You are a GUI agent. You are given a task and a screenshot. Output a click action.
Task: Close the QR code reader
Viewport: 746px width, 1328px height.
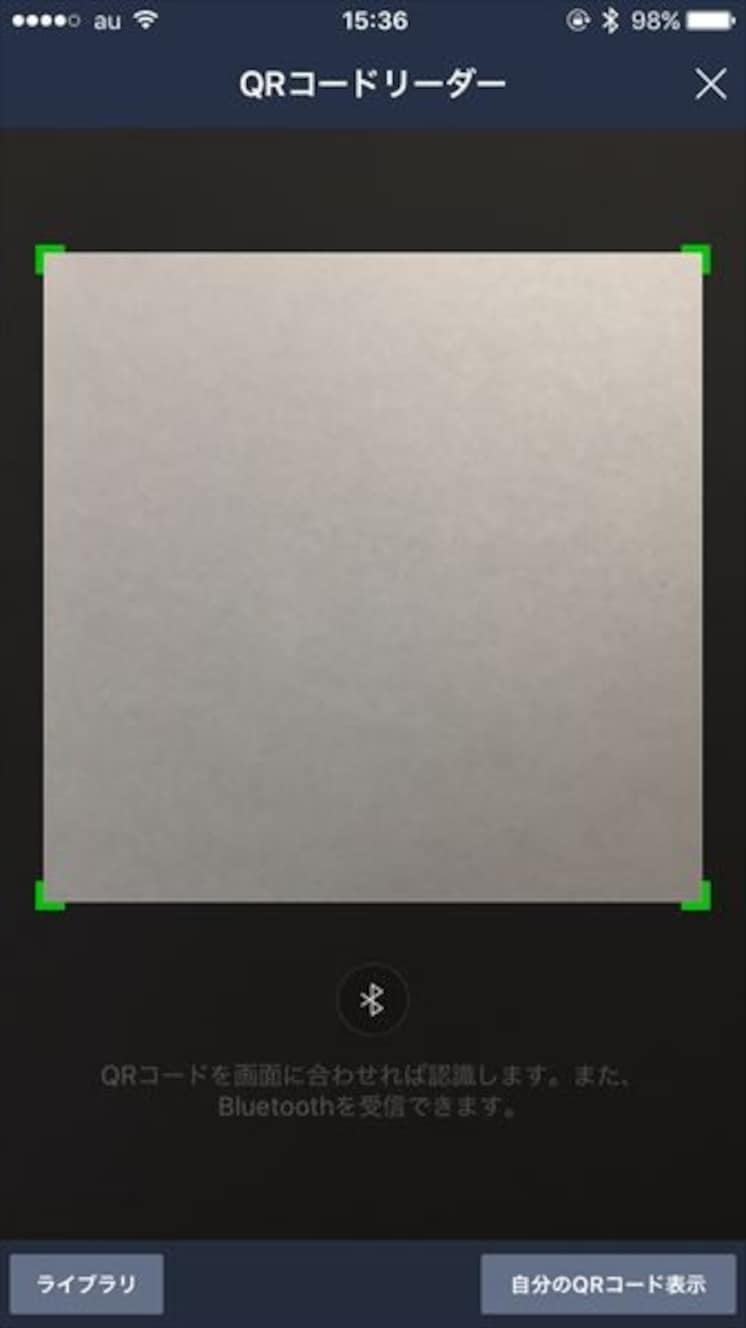(710, 85)
